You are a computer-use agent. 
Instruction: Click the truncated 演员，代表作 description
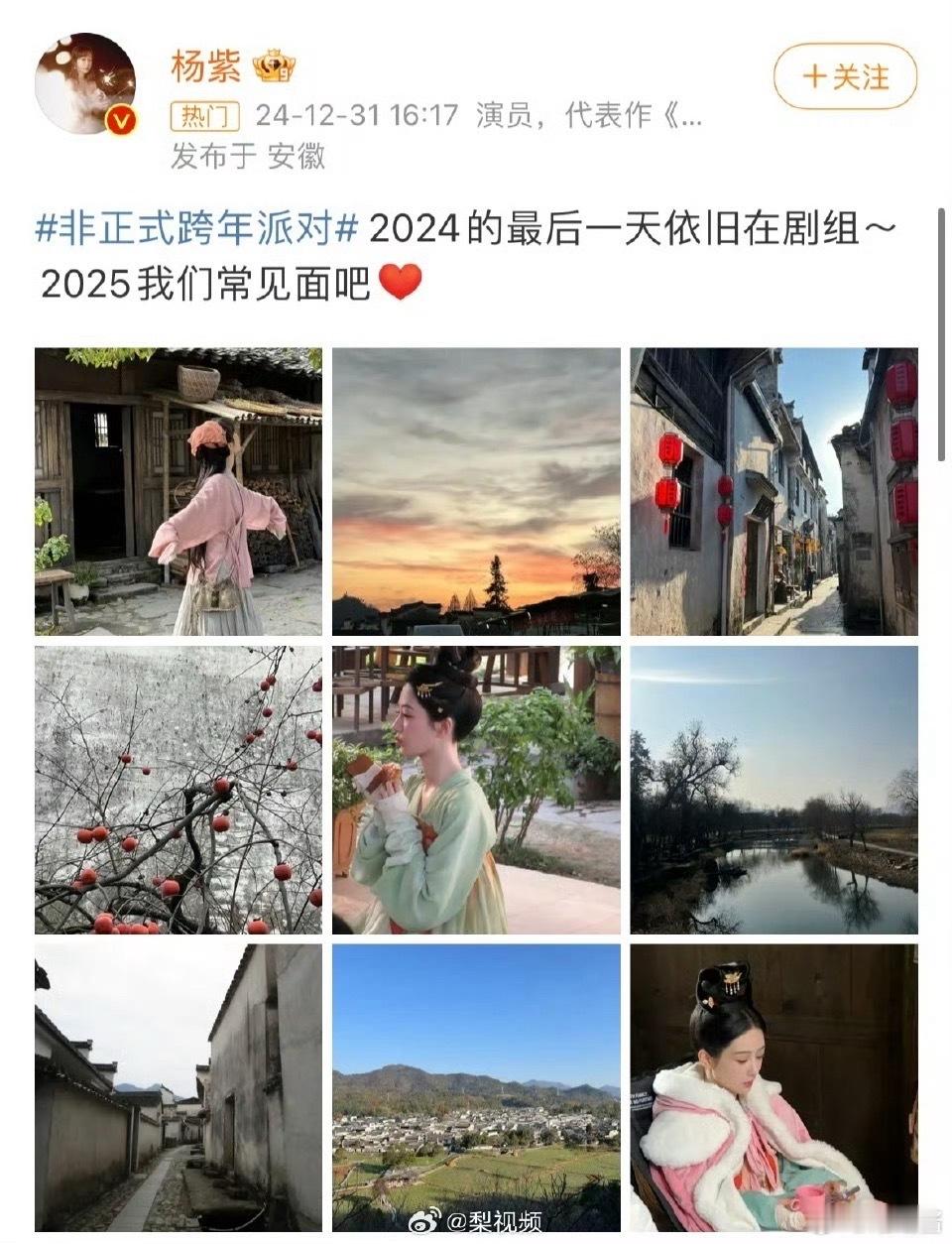coord(590,114)
